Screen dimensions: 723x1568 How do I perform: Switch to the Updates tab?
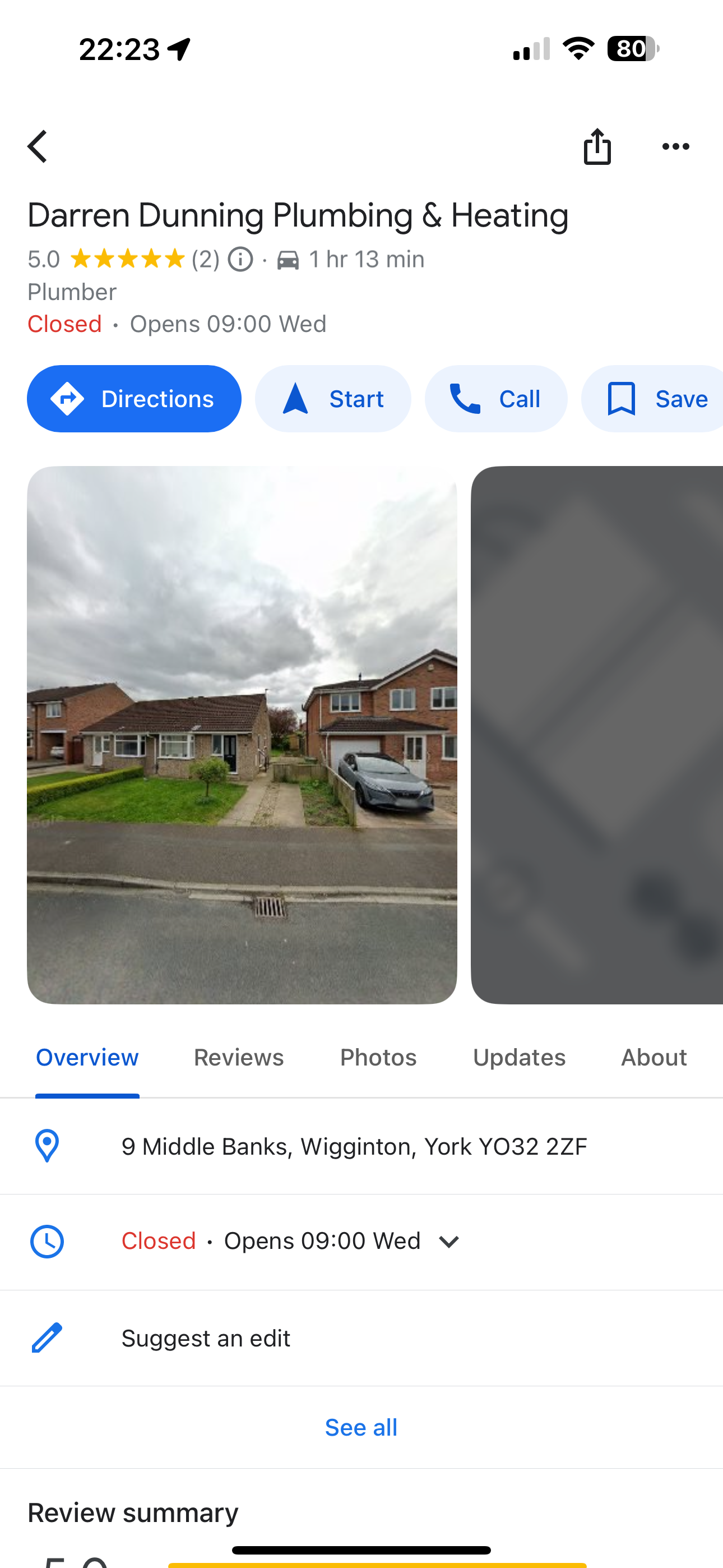tap(519, 1057)
